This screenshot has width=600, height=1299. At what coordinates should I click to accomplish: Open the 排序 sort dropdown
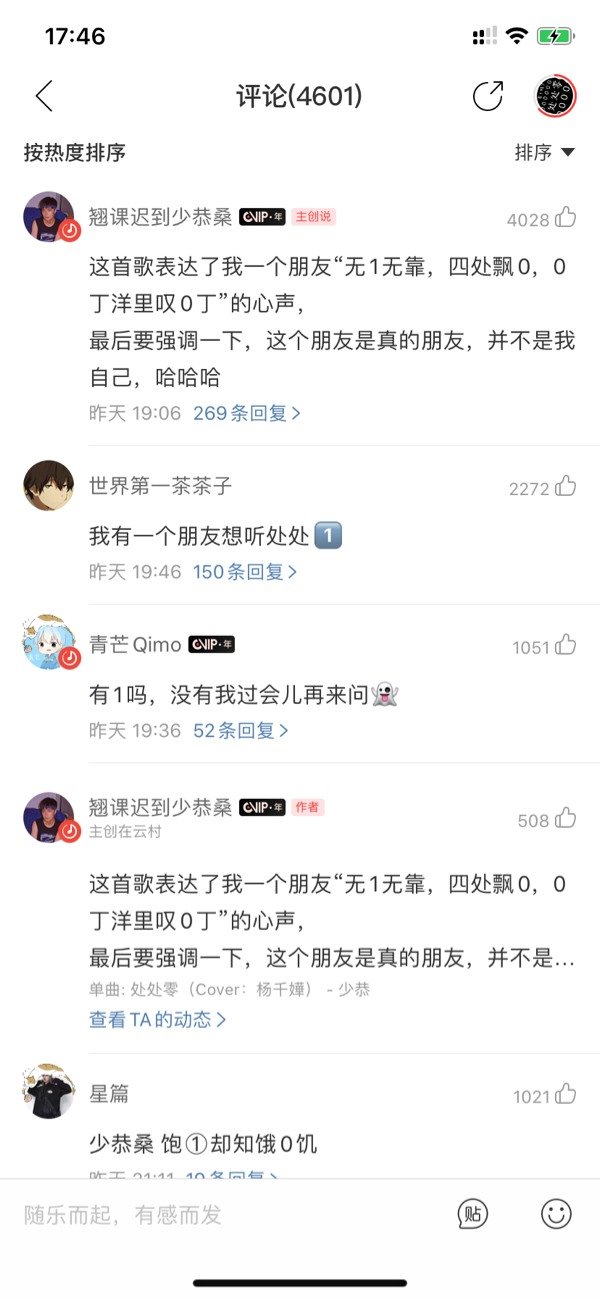click(x=545, y=152)
